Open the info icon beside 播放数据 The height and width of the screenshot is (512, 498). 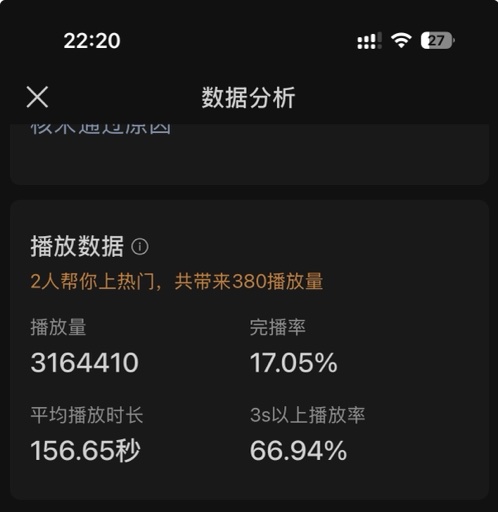point(140,247)
